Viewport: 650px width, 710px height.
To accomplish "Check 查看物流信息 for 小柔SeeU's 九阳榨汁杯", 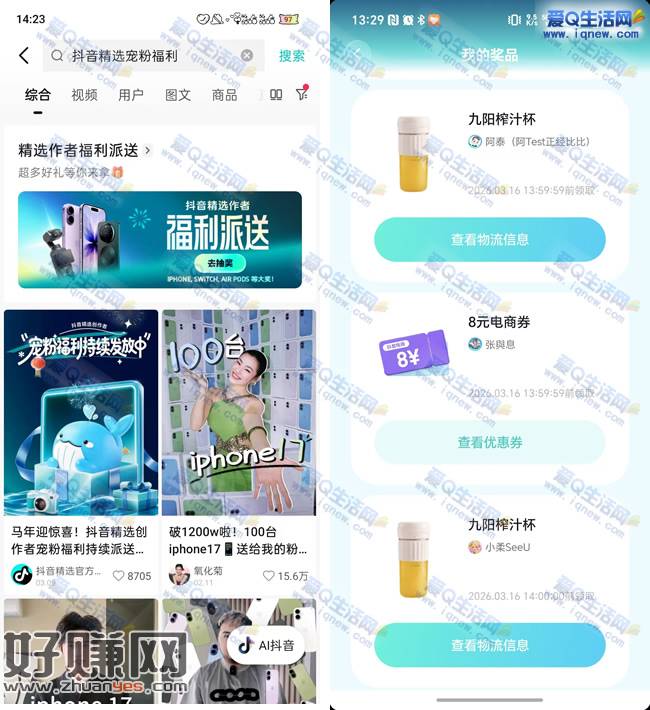I will point(489,645).
